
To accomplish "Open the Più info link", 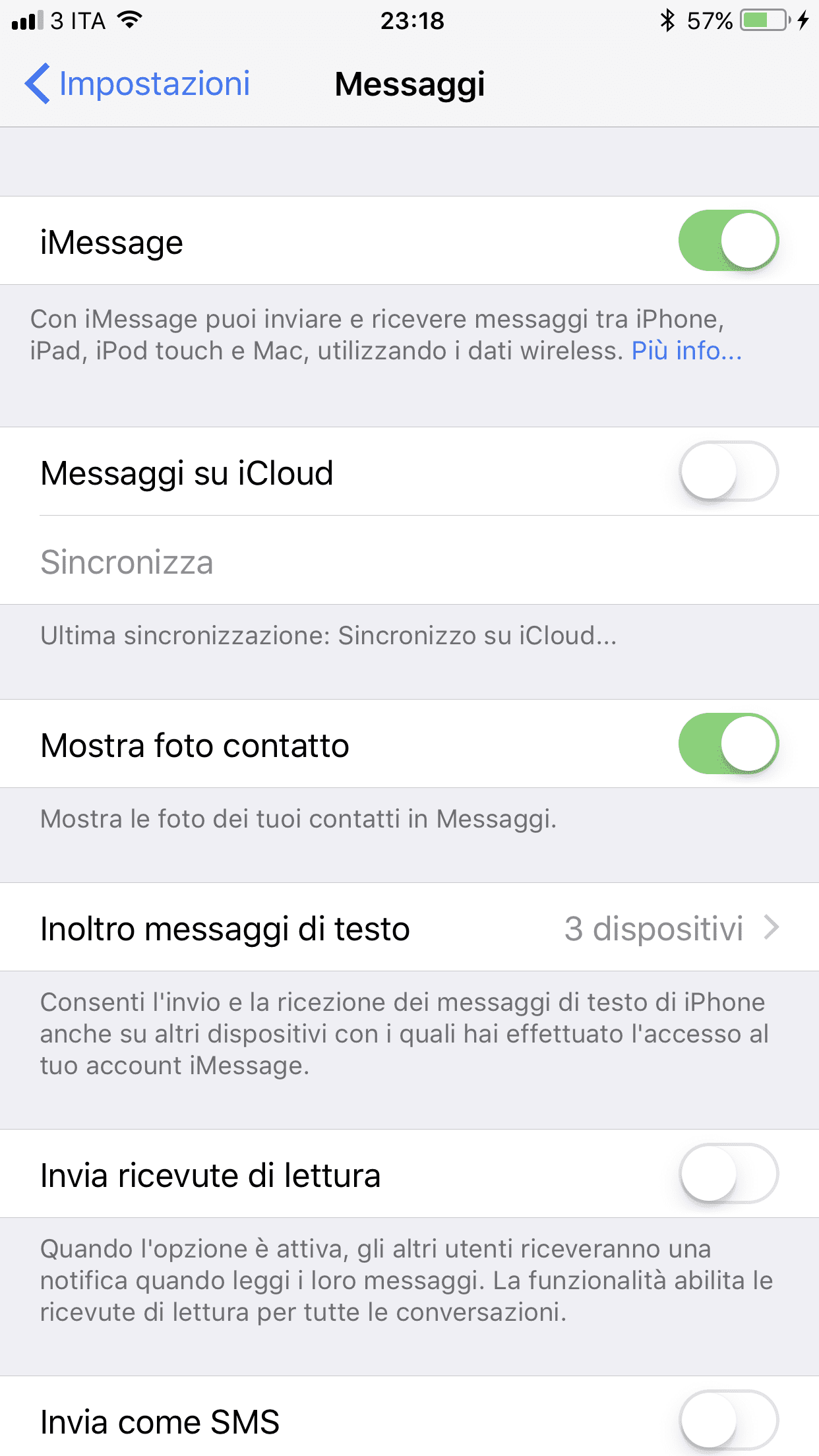I will point(686,351).
